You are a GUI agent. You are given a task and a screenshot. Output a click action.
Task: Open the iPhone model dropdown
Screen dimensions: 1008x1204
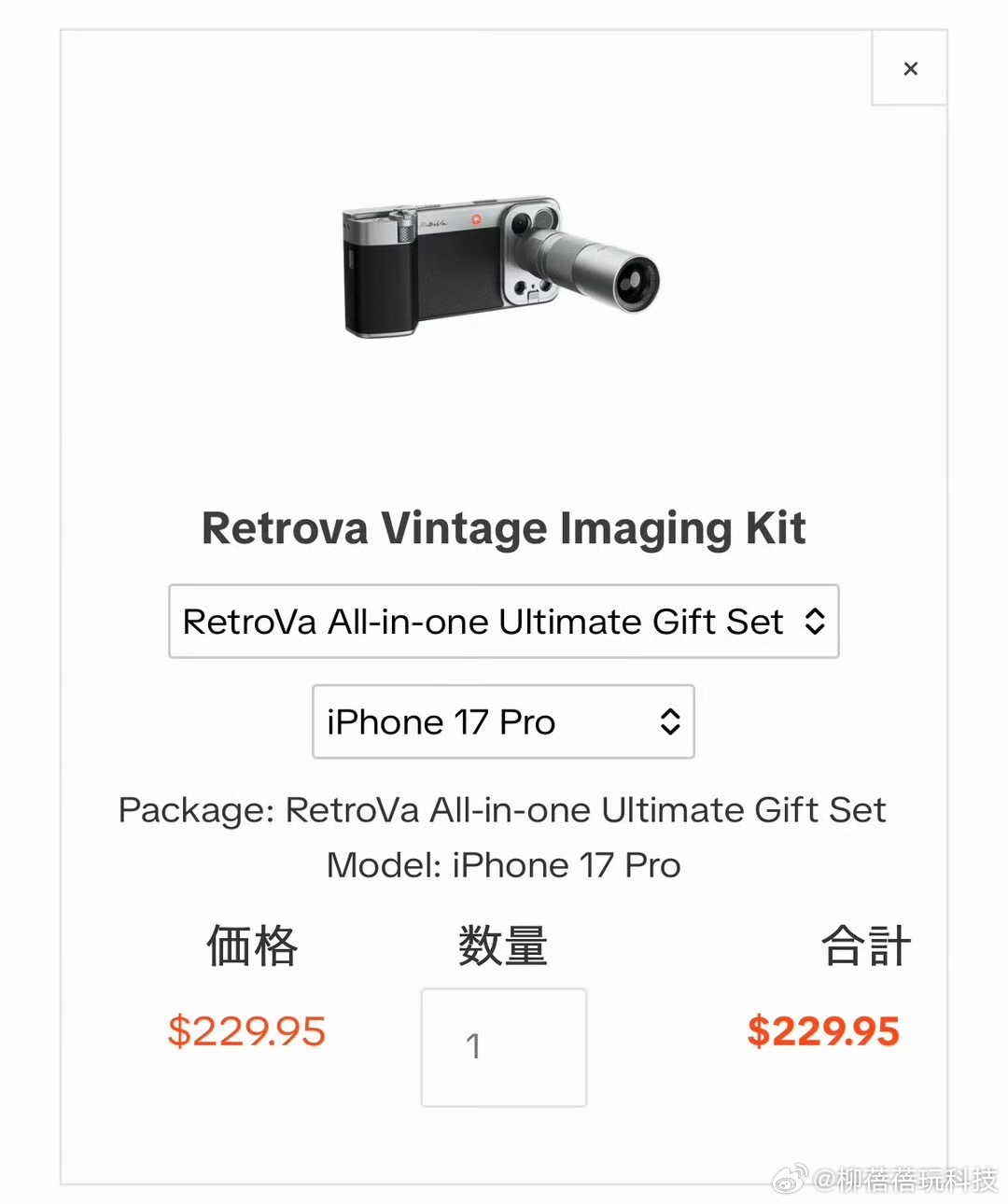[x=502, y=721]
